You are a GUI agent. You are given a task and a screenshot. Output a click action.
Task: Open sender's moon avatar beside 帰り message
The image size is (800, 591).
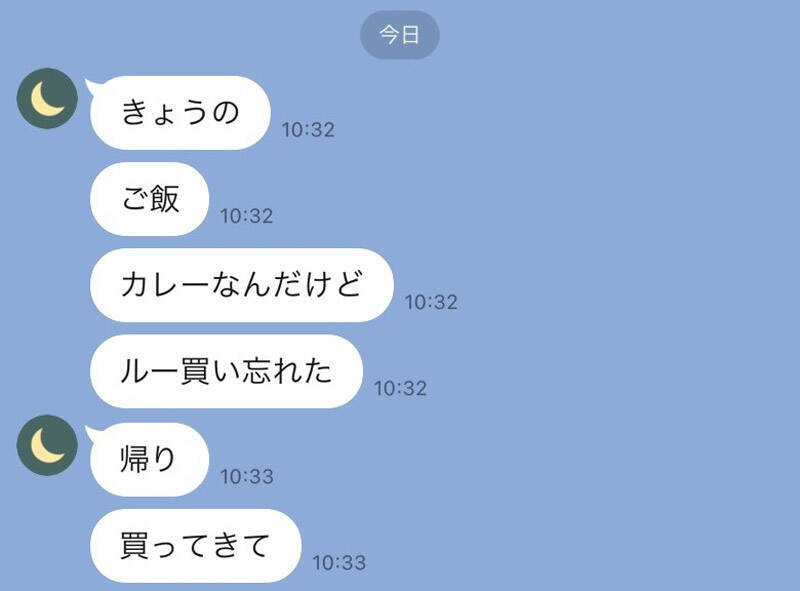pos(47,445)
